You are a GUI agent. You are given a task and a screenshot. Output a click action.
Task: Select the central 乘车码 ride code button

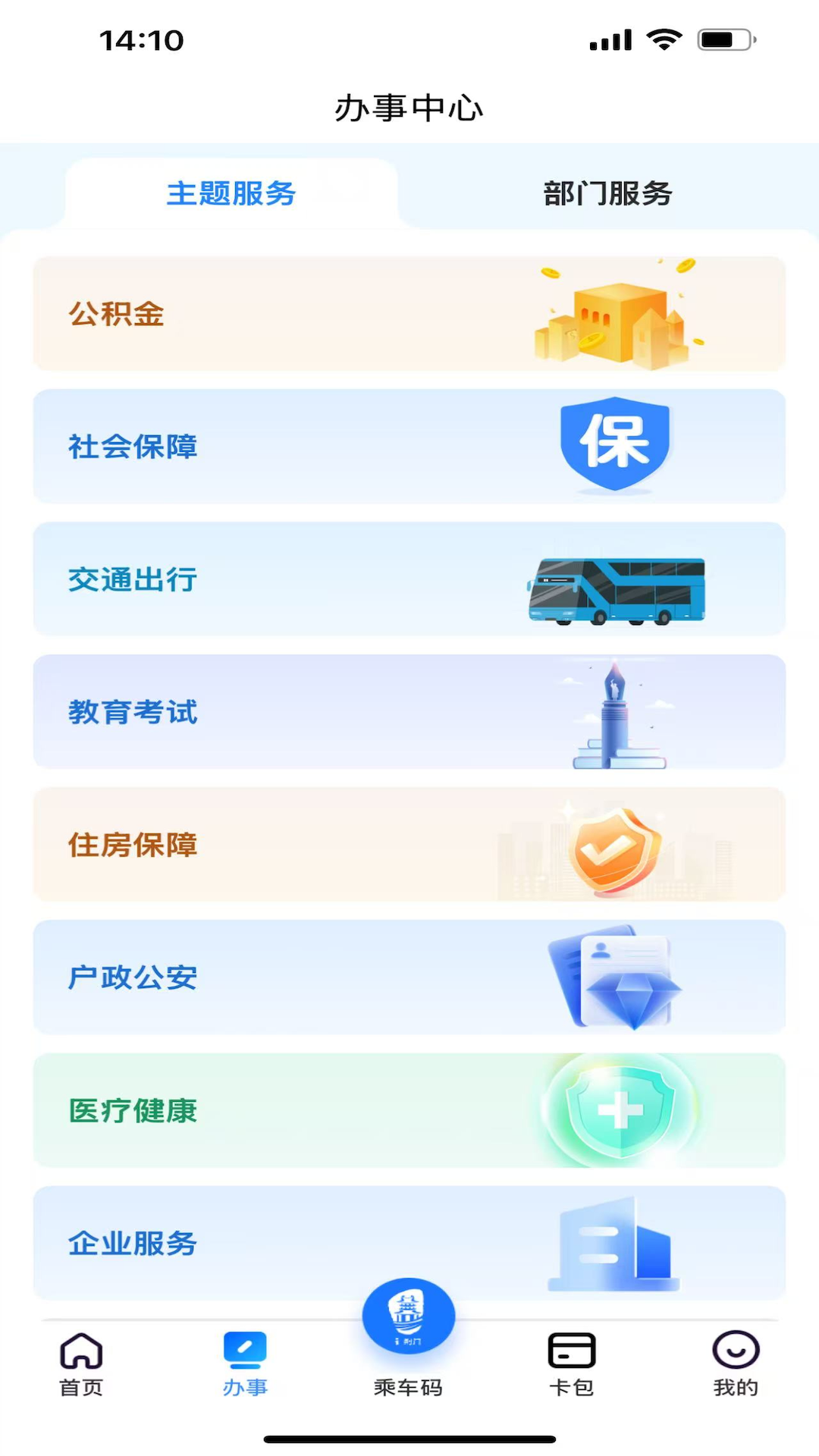pos(408,1316)
